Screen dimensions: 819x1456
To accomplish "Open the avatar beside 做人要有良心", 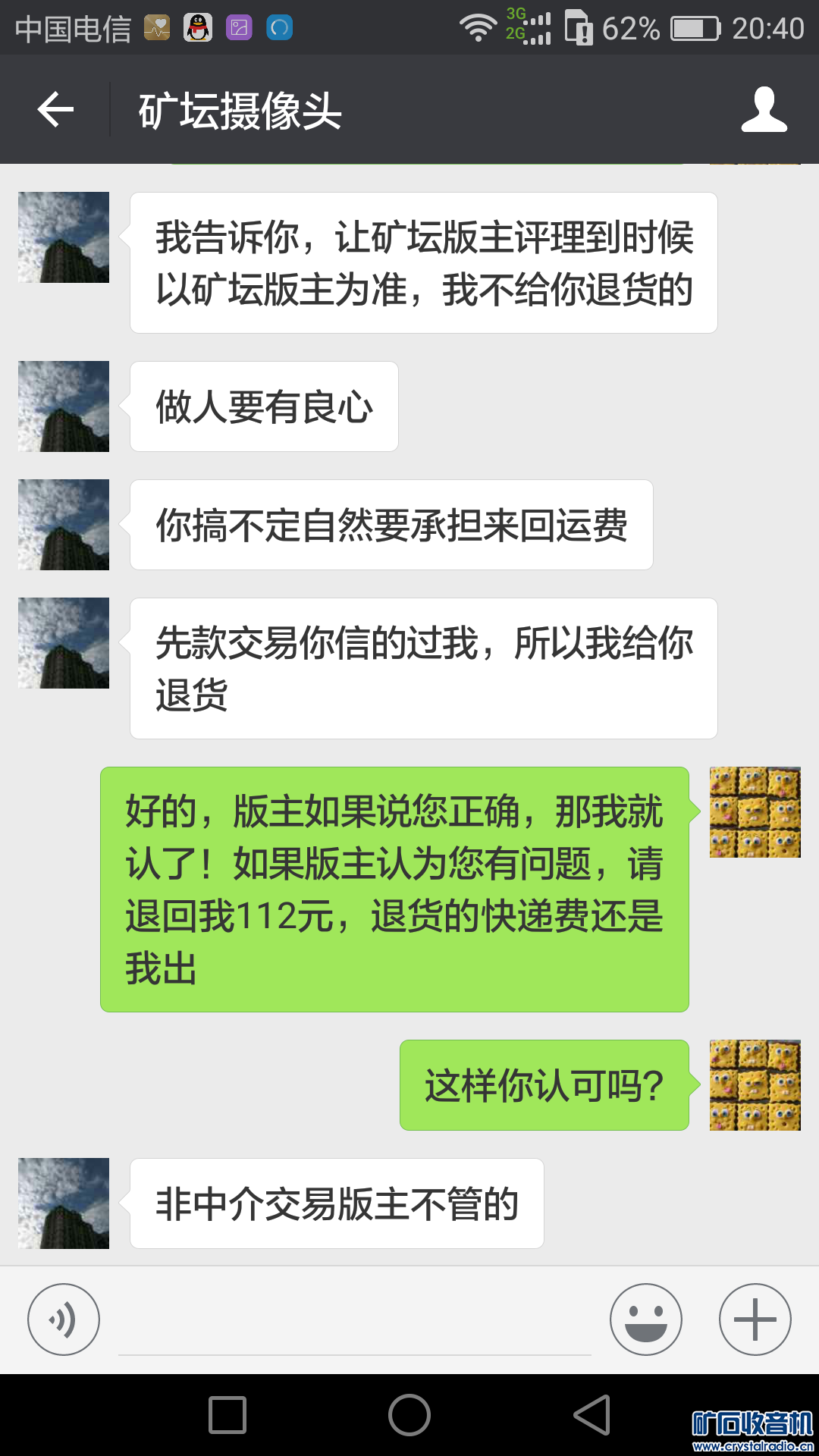I will [x=64, y=406].
